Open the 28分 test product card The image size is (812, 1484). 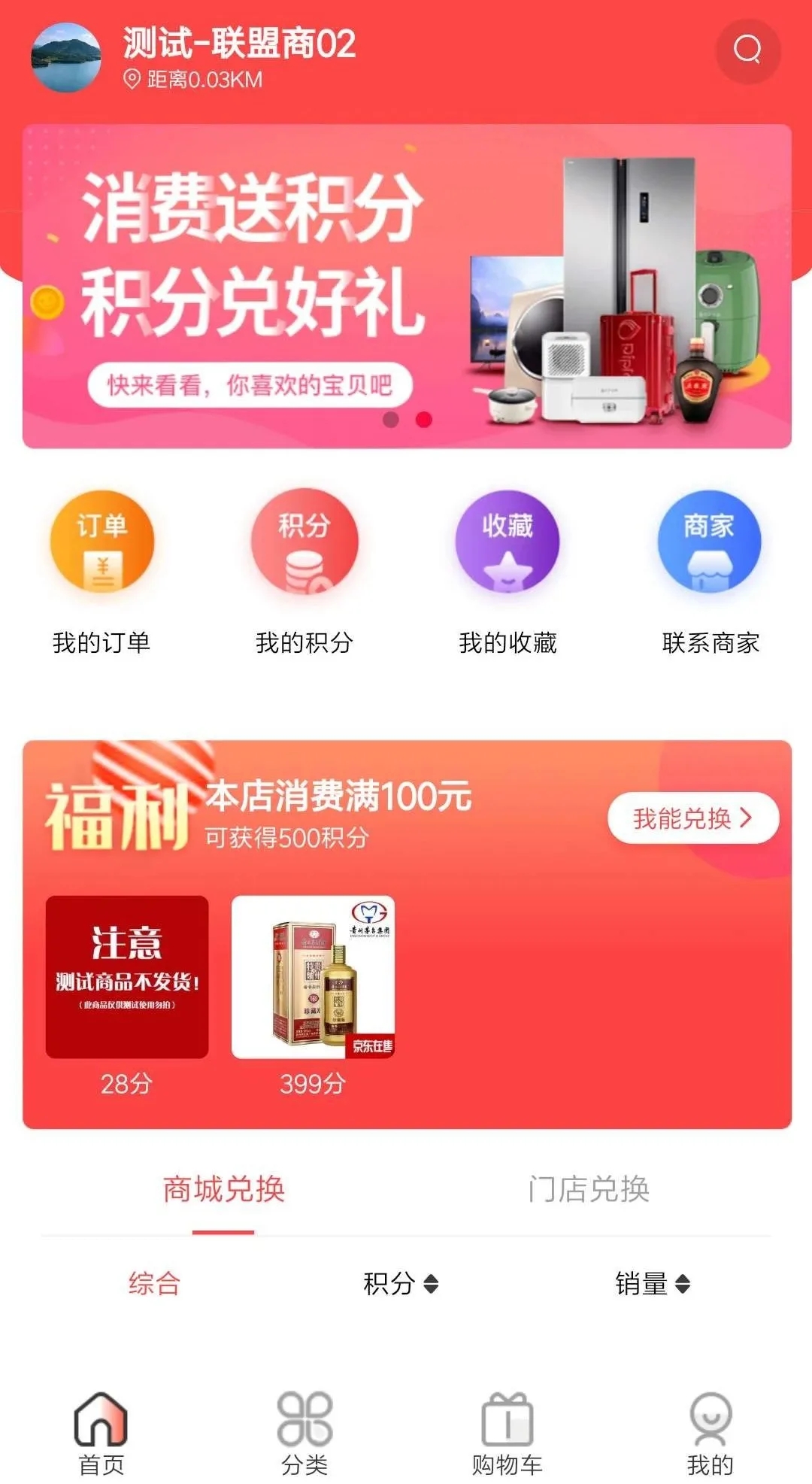126,978
